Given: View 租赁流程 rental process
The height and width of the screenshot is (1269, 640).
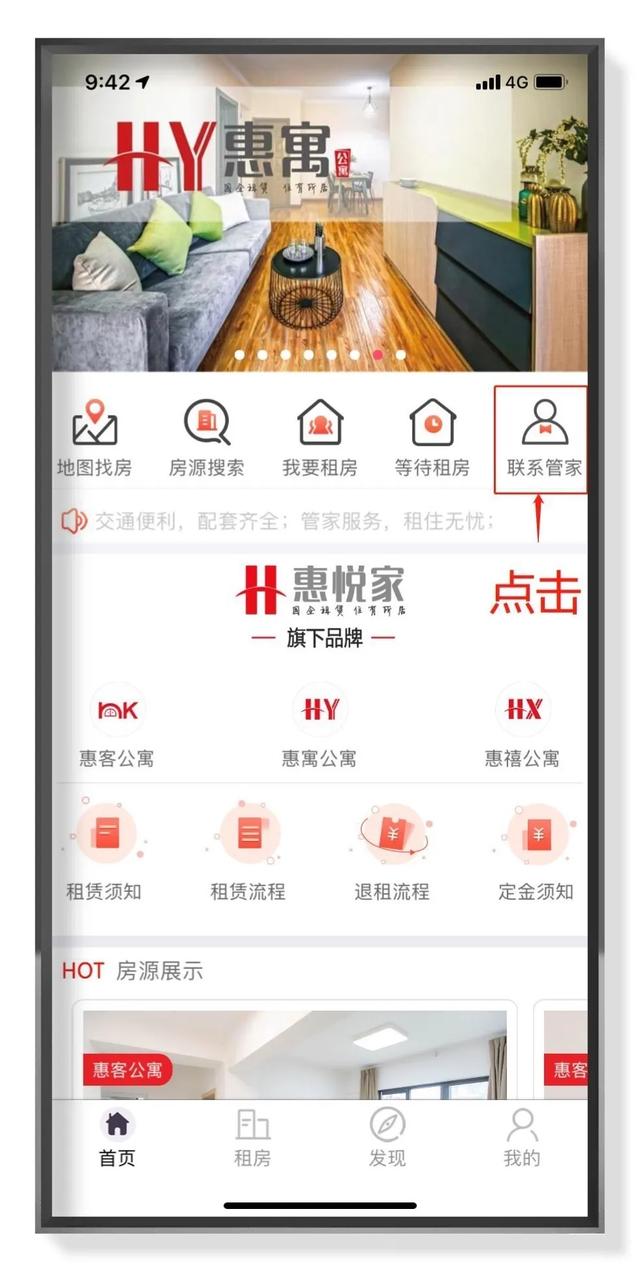Looking at the screenshot, I should click(x=248, y=852).
